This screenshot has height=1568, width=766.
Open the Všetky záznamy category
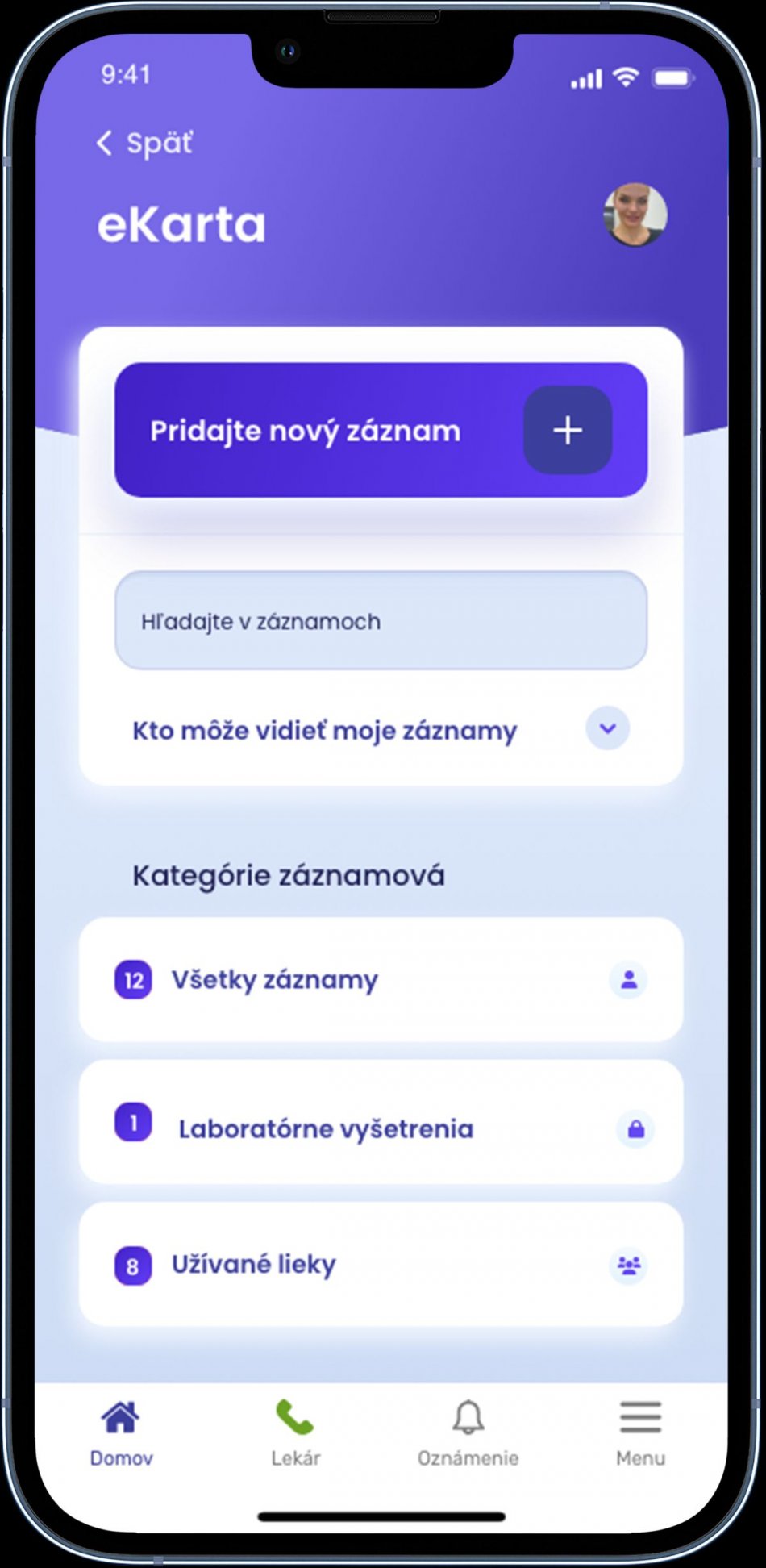381,979
